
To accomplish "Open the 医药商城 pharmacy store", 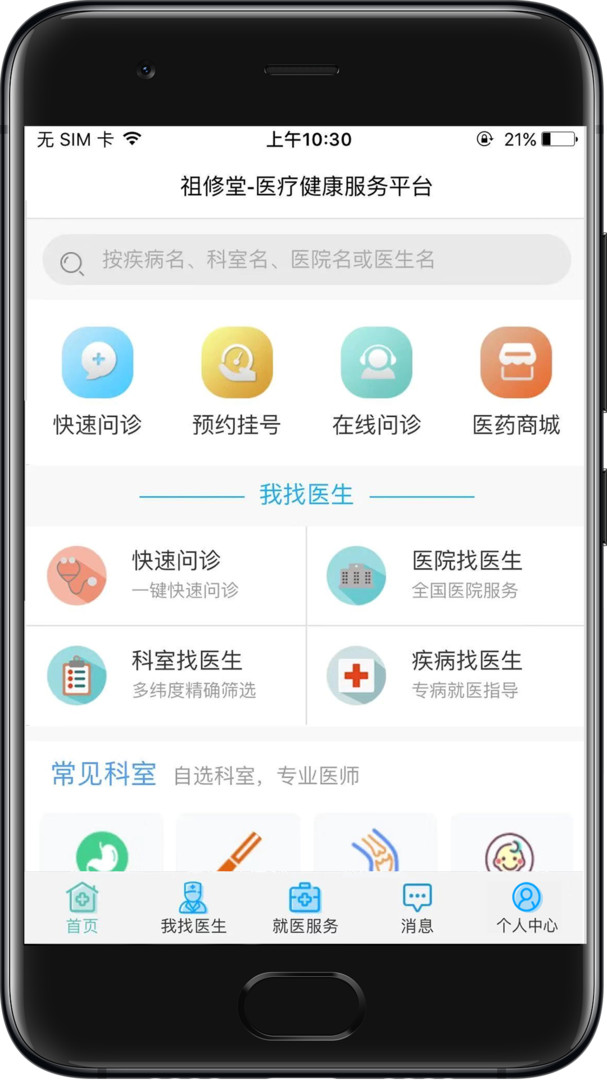I will click(516, 382).
